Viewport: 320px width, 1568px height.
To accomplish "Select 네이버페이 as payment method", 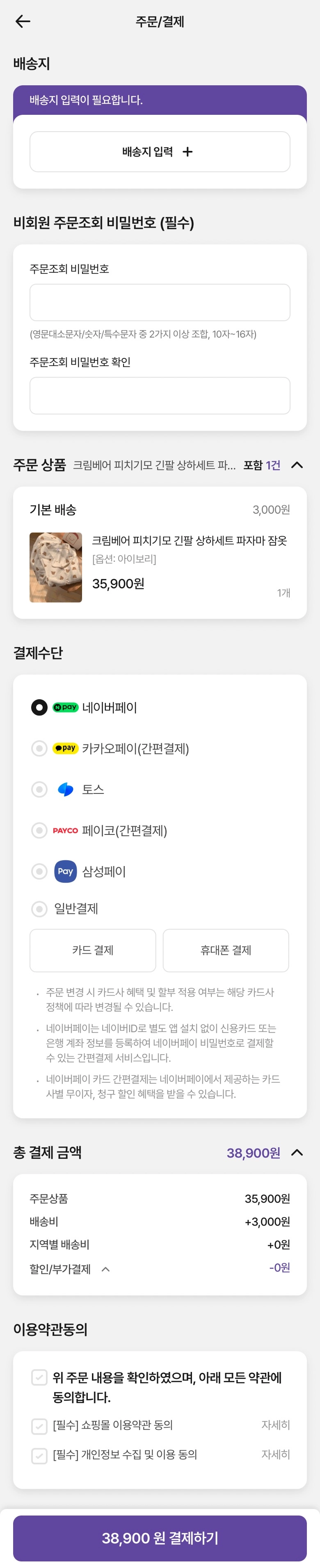I will coord(39,707).
